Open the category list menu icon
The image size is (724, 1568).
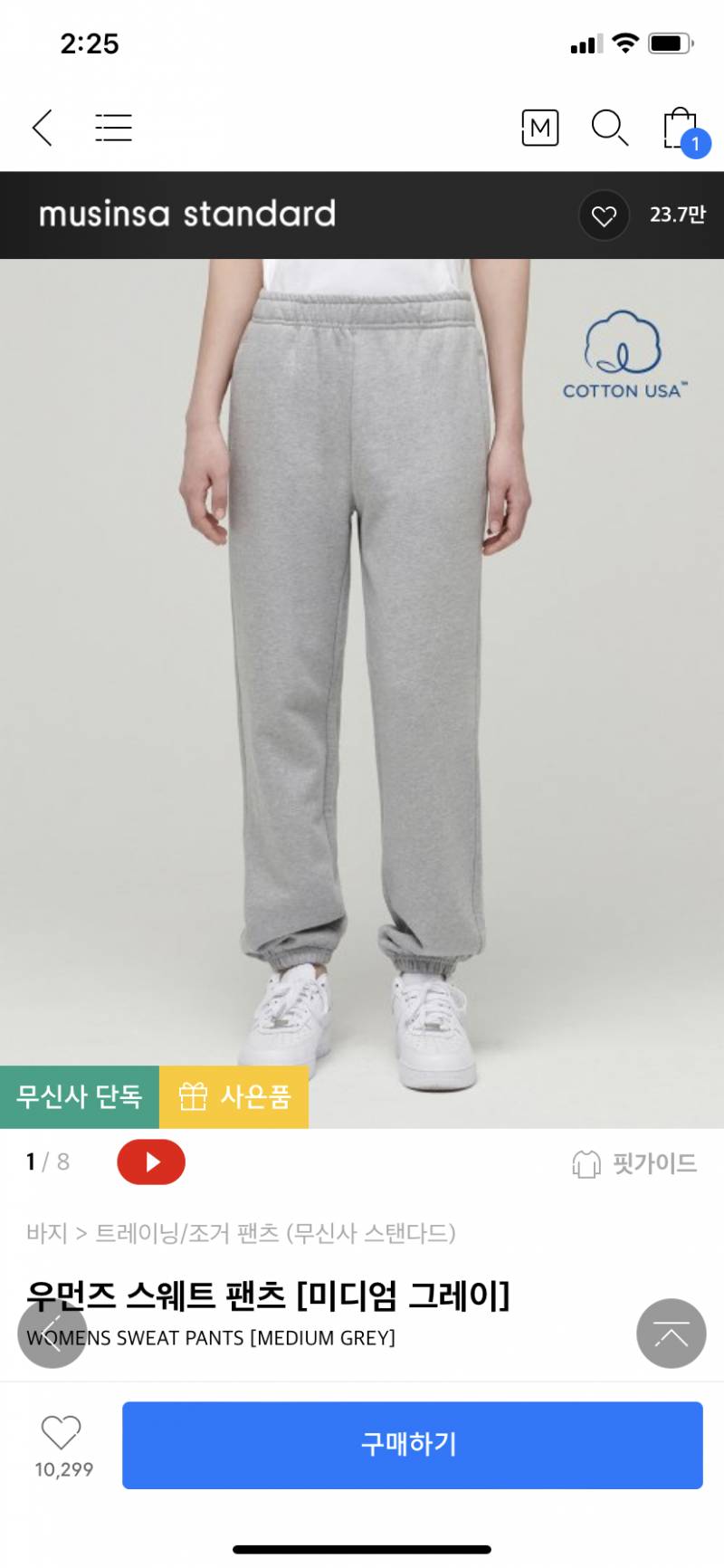(112, 128)
